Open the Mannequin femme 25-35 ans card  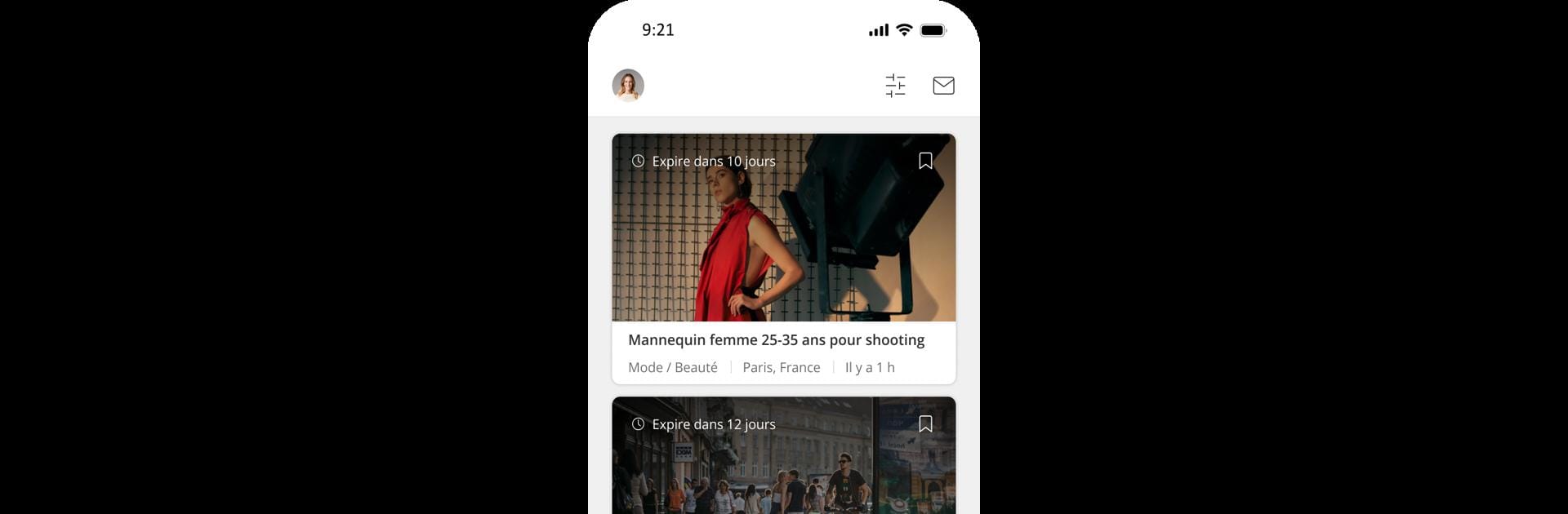point(776,340)
